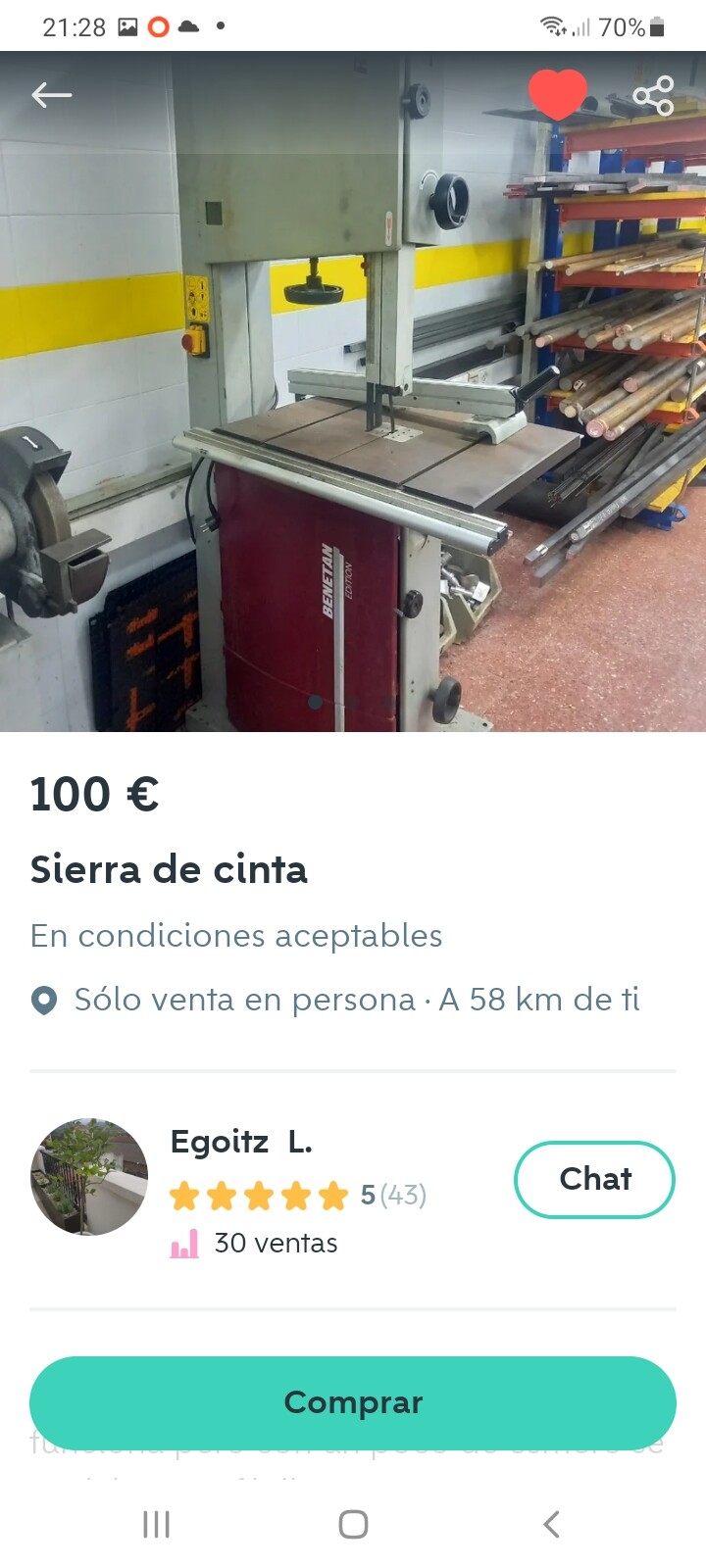The width and height of the screenshot is (706, 1568).
Task: Go to the phone home screen
Action: pyautogui.click(x=353, y=1524)
